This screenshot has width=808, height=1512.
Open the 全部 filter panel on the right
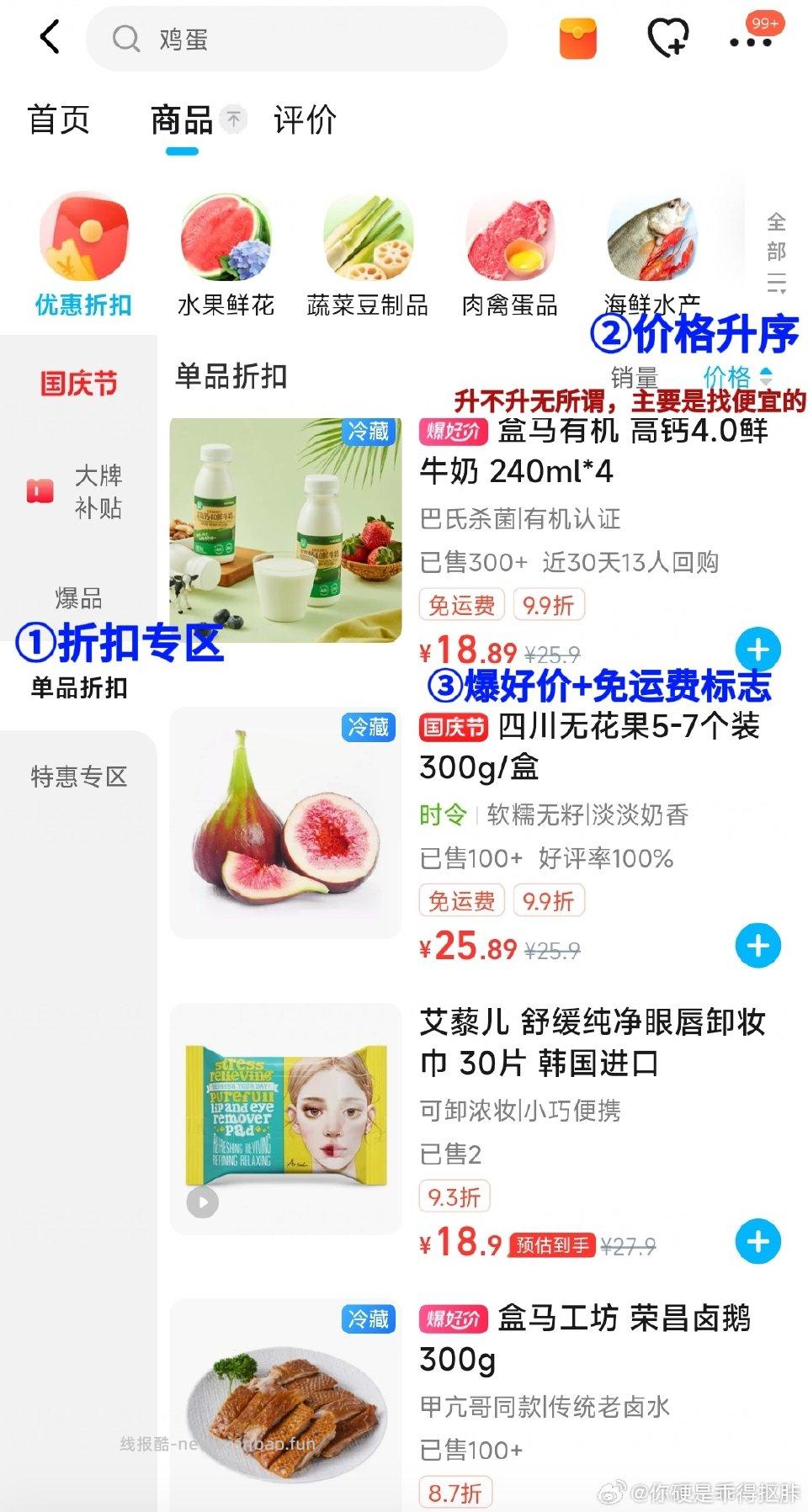coord(775,249)
